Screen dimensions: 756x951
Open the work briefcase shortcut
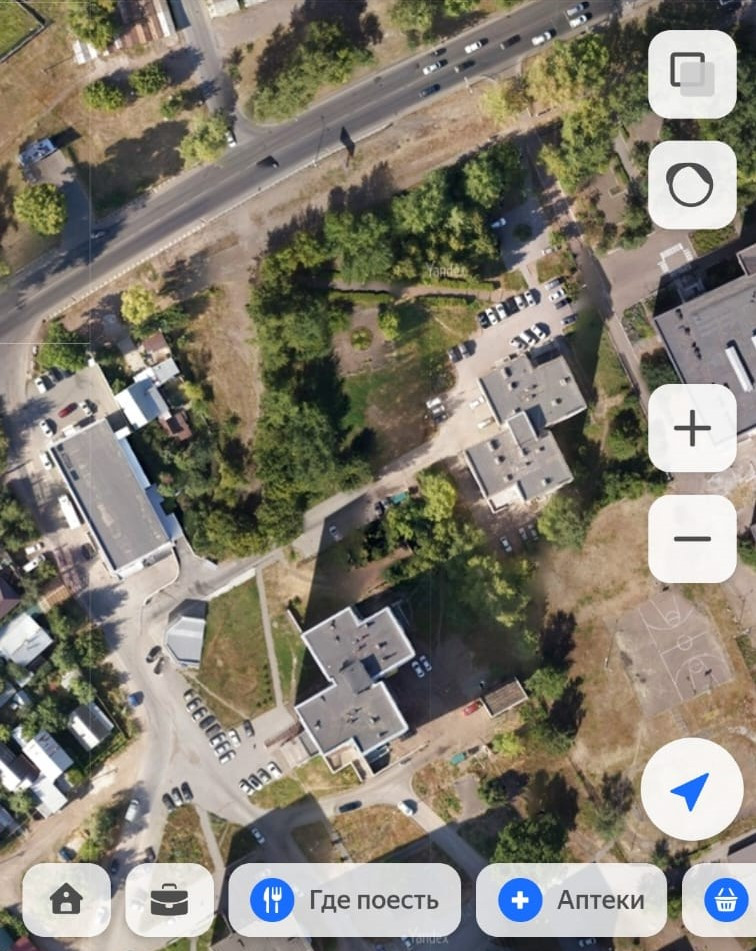click(170, 899)
